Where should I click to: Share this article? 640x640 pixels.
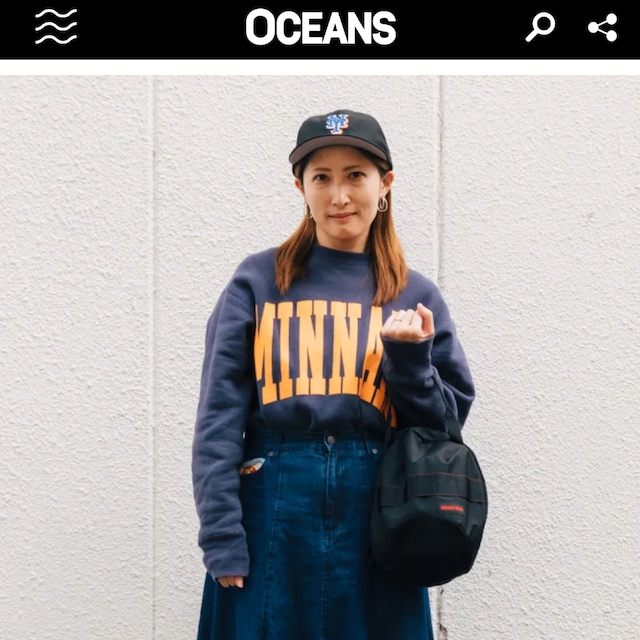tap(602, 27)
